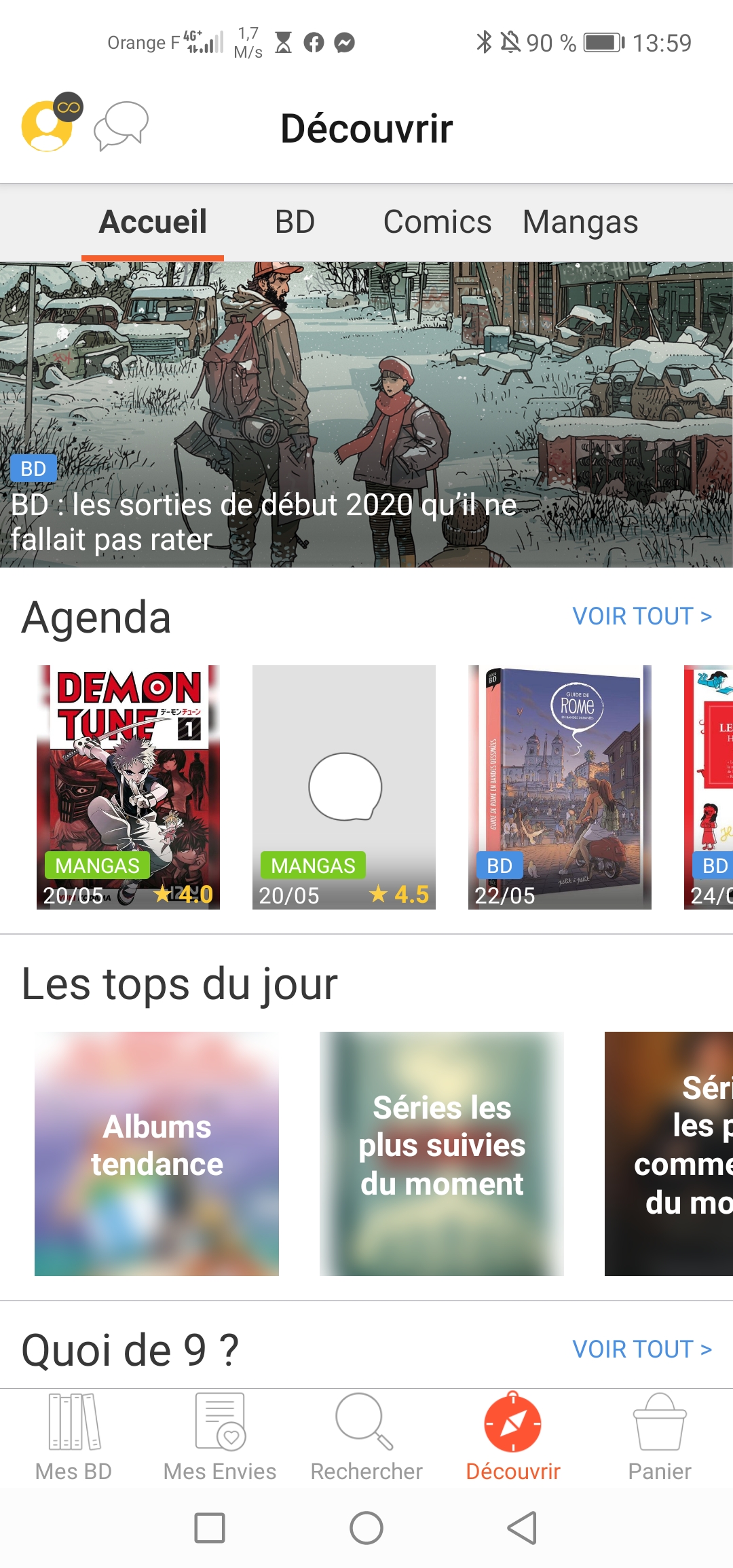This screenshot has height=1568, width=733.
Task: Go to Mes BD collection
Action: 73,1438
